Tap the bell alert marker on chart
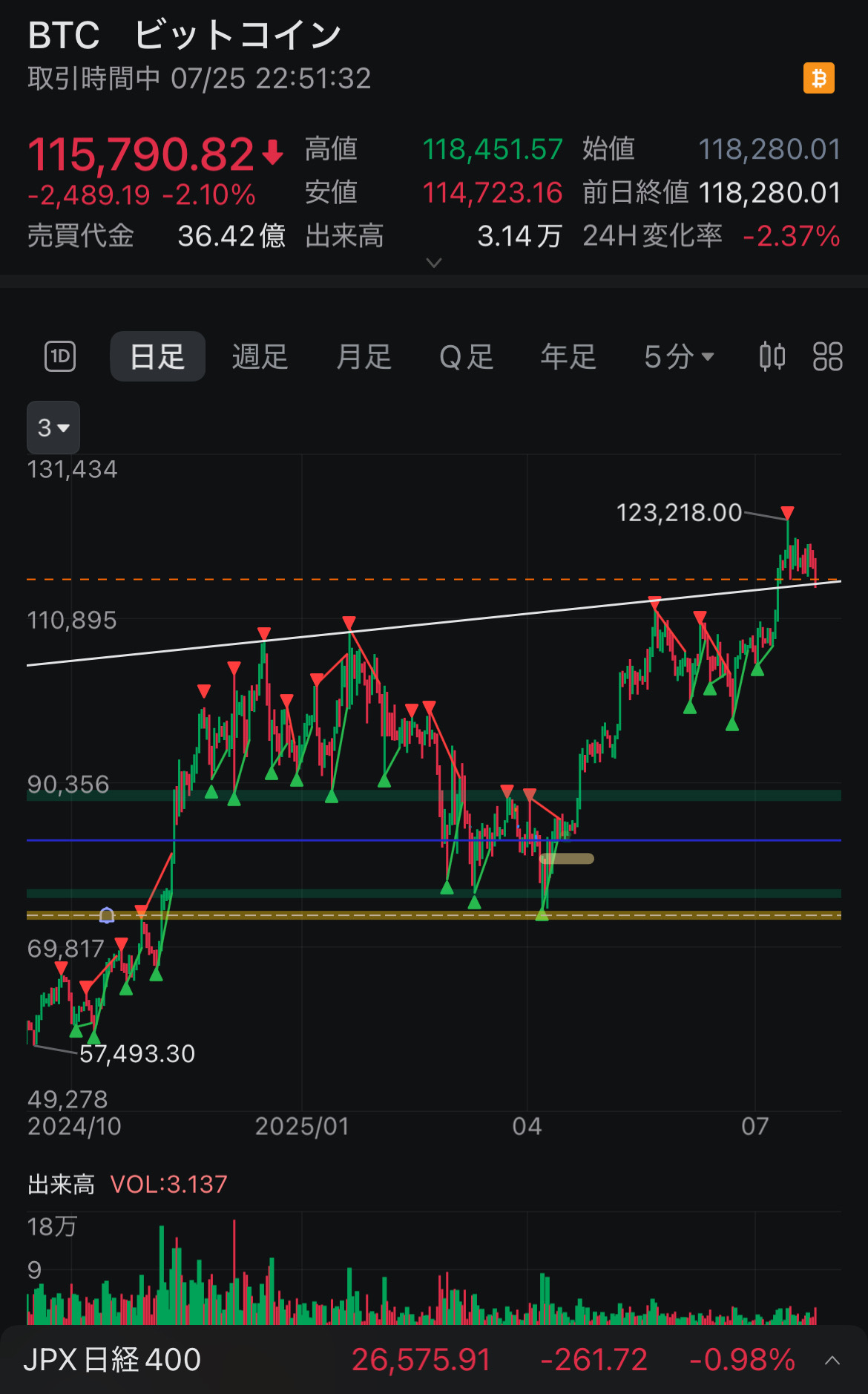This screenshot has width=868, height=1394. coord(107,915)
